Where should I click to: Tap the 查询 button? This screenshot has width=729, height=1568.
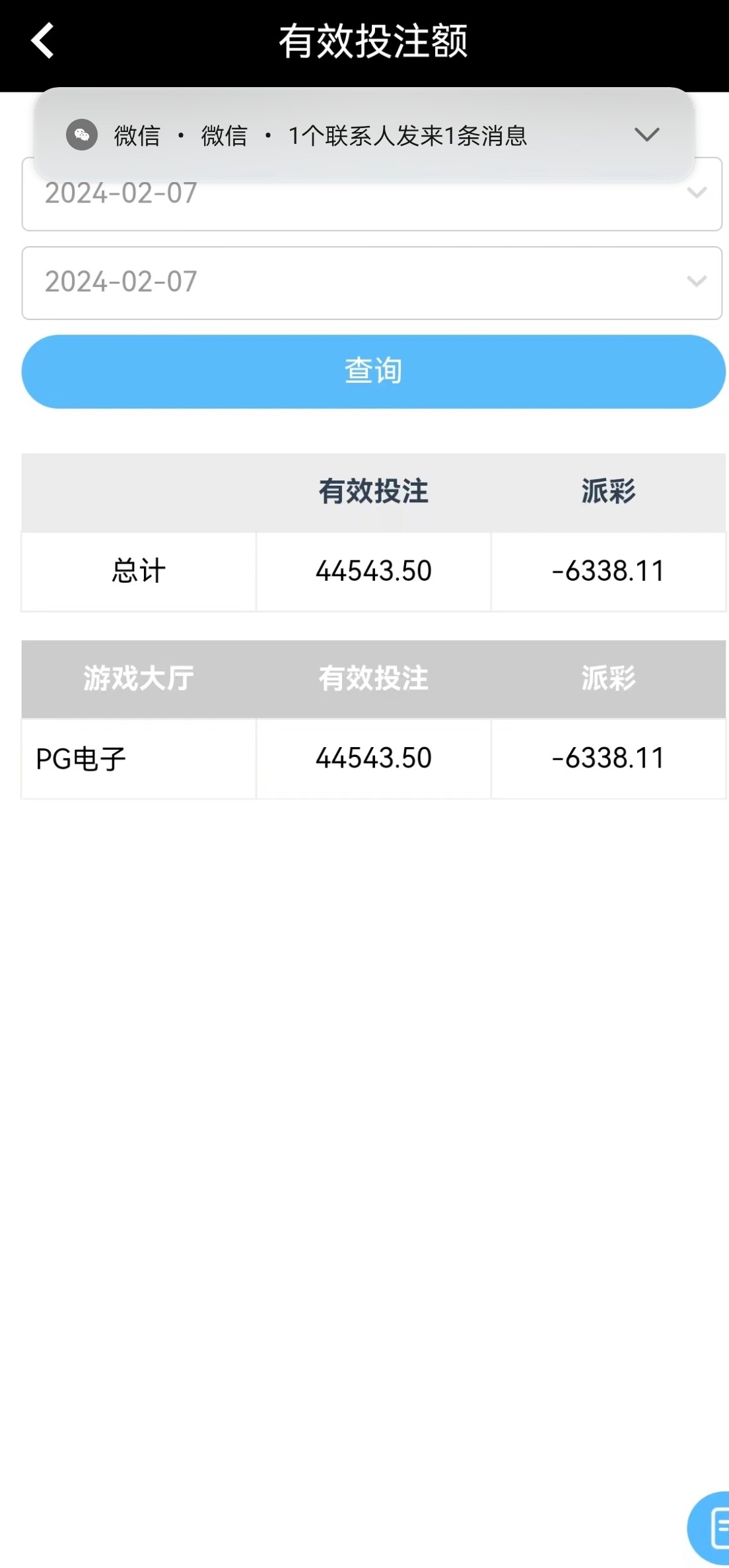click(x=373, y=371)
